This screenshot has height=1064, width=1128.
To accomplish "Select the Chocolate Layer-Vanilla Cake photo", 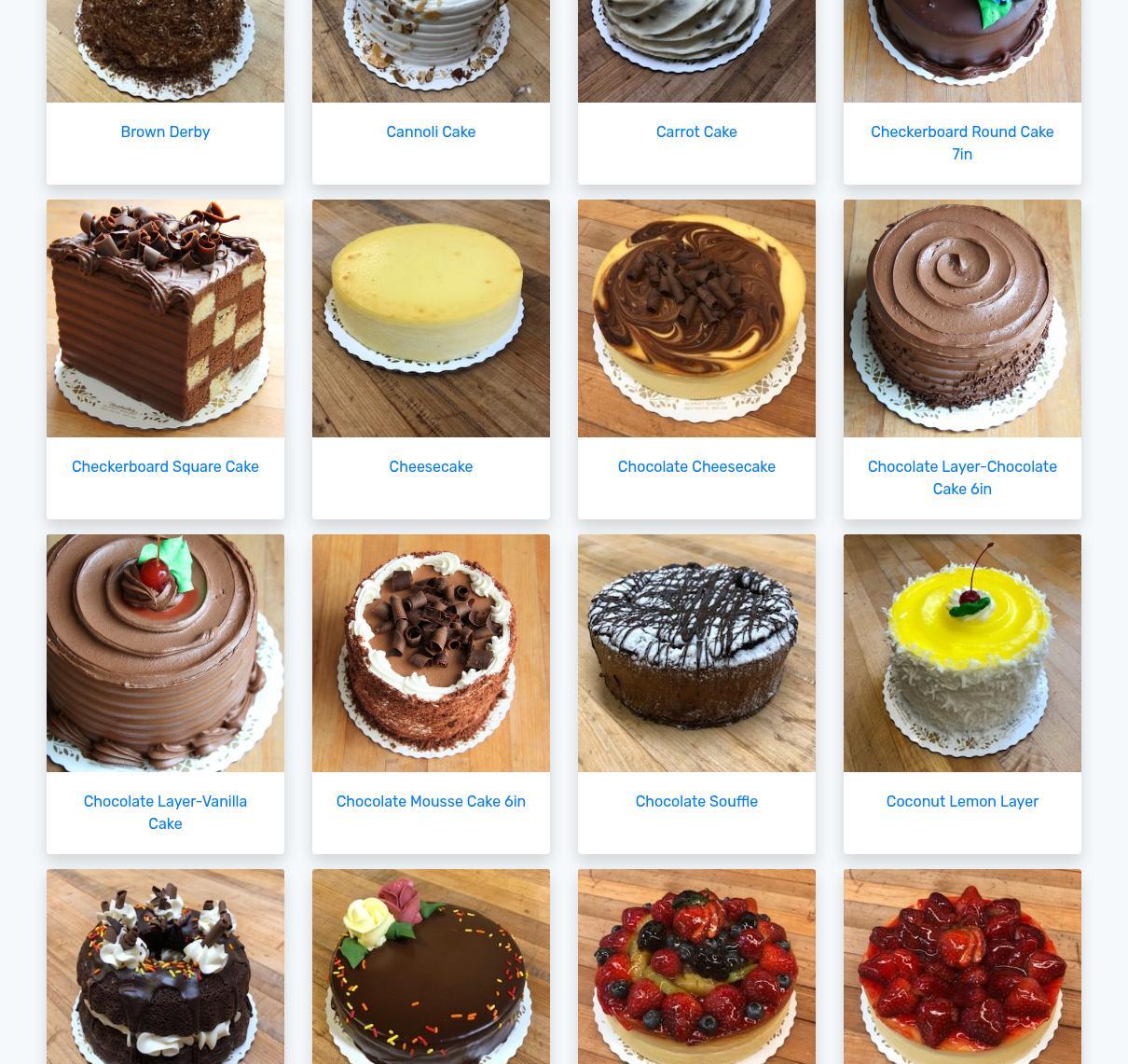I will click(165, 653).
